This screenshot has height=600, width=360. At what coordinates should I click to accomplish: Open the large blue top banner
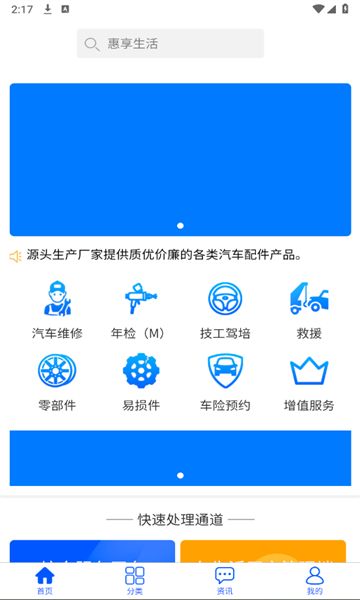(x=180, y=160)
